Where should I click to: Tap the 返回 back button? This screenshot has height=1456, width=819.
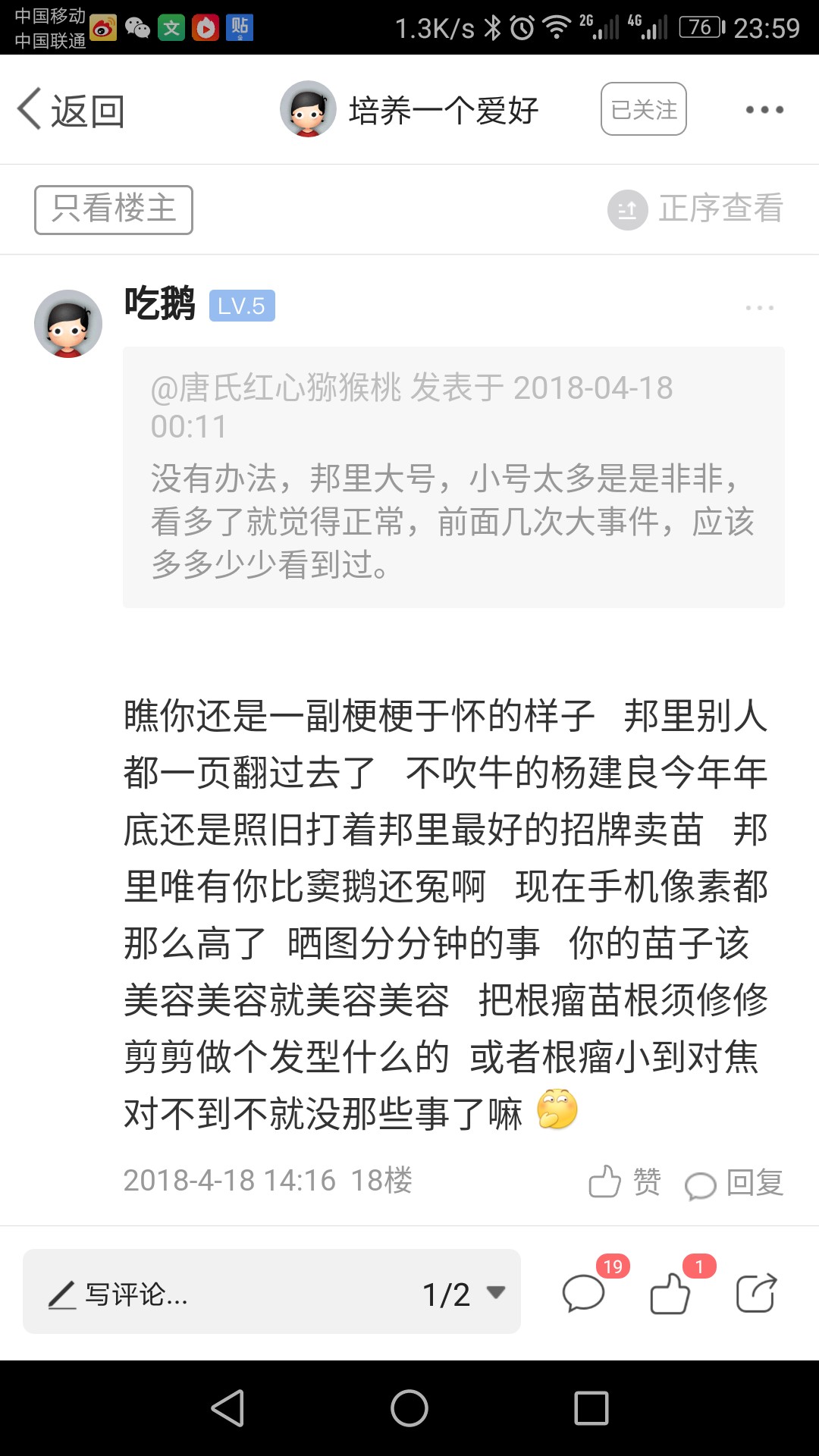tap(71, 111)
